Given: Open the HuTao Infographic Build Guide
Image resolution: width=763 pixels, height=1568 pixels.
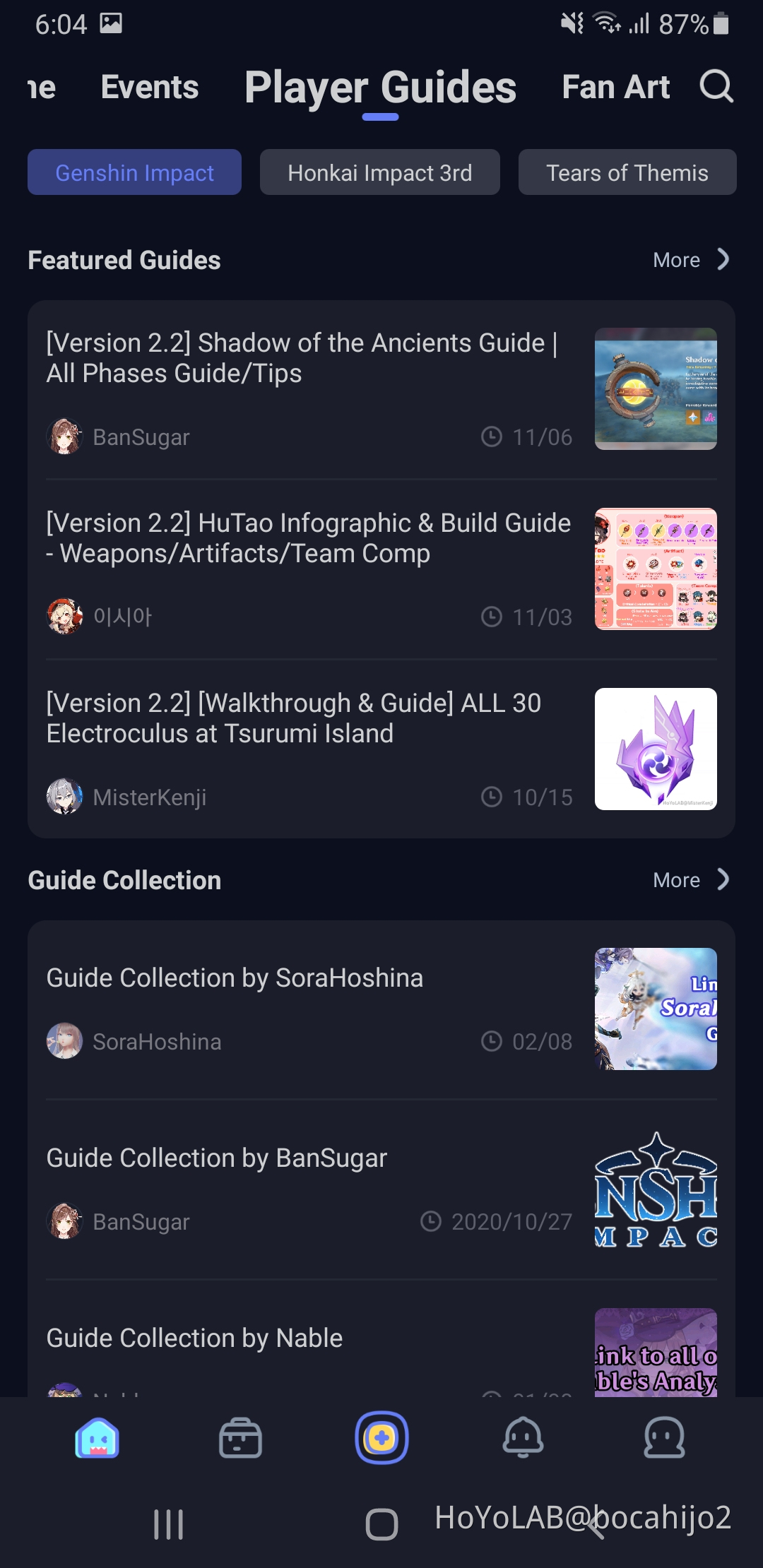Looking at the screenshot, I should (308, 538).
